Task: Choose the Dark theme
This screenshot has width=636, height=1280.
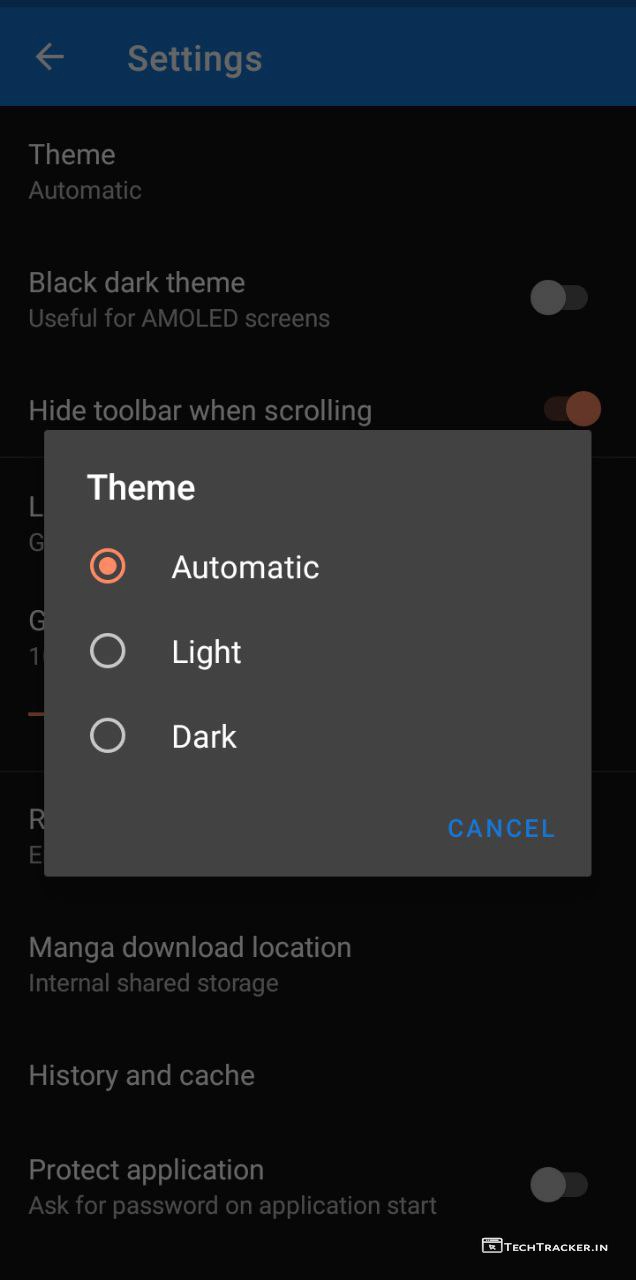Action: (x=108, y=737)
